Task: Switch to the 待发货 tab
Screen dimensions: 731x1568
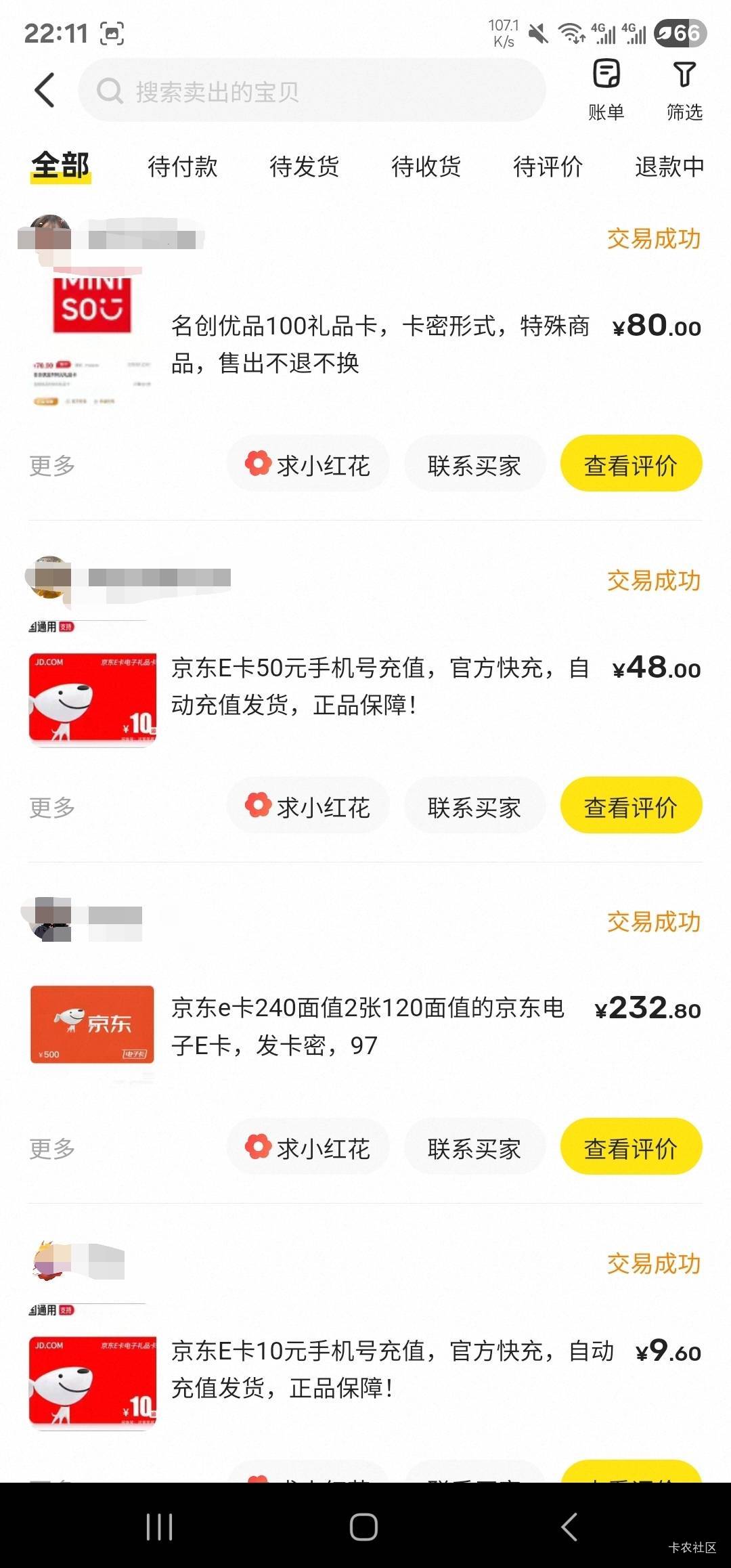Action: (x=305, y=167)
